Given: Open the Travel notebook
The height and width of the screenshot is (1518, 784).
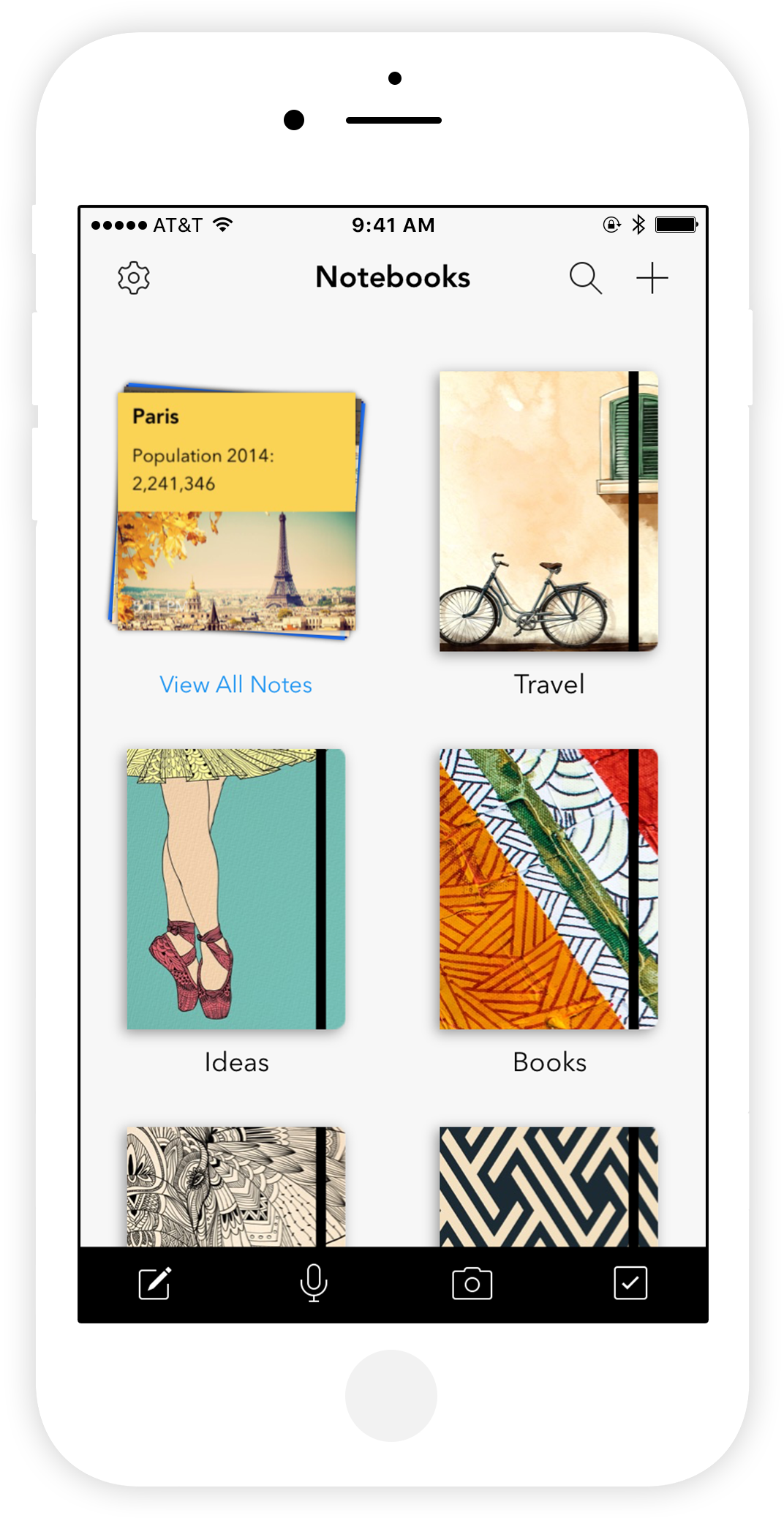Looking at the screenshot, I should click(x=549, y=511).
